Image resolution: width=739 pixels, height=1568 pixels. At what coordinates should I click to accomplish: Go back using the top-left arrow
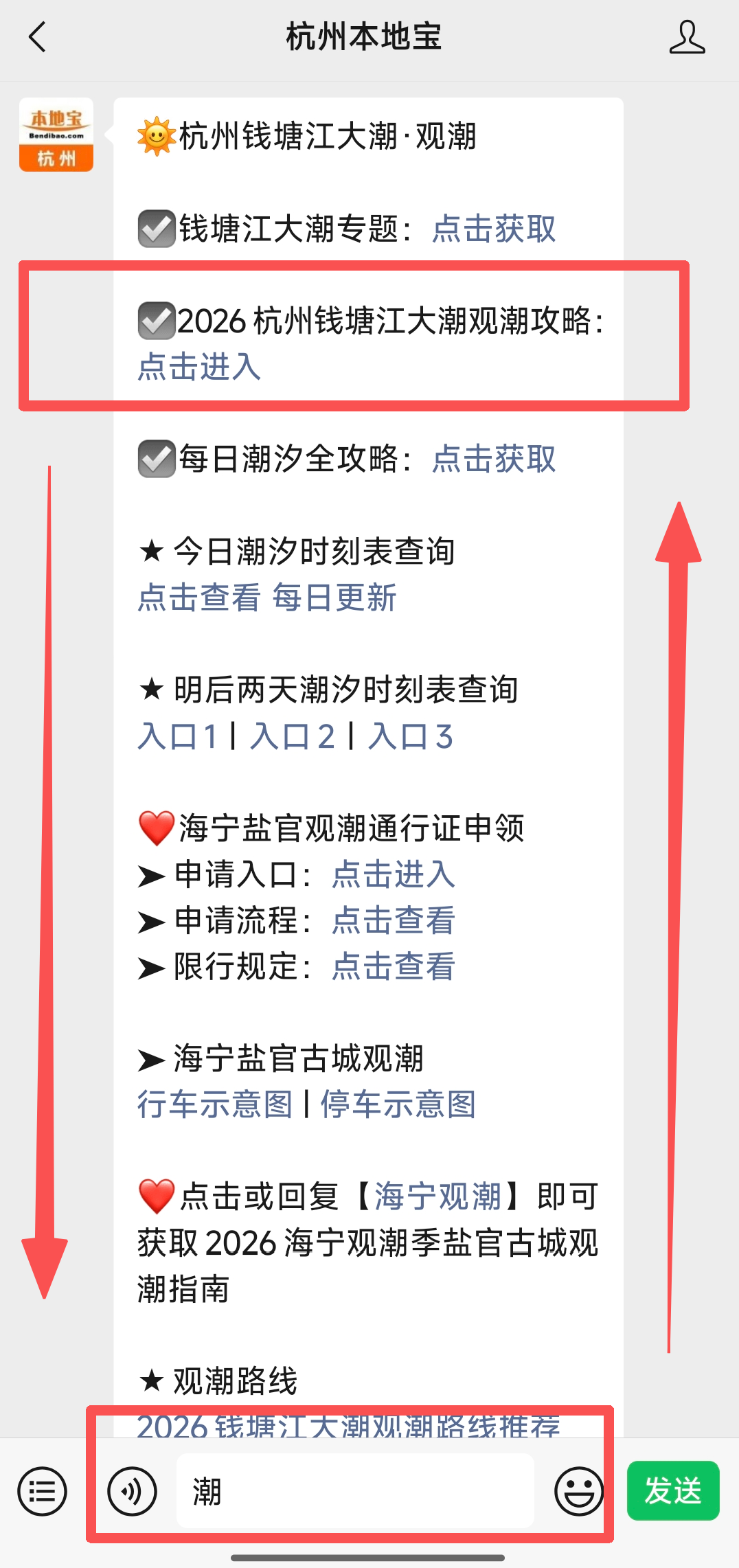tap(38, 37)
